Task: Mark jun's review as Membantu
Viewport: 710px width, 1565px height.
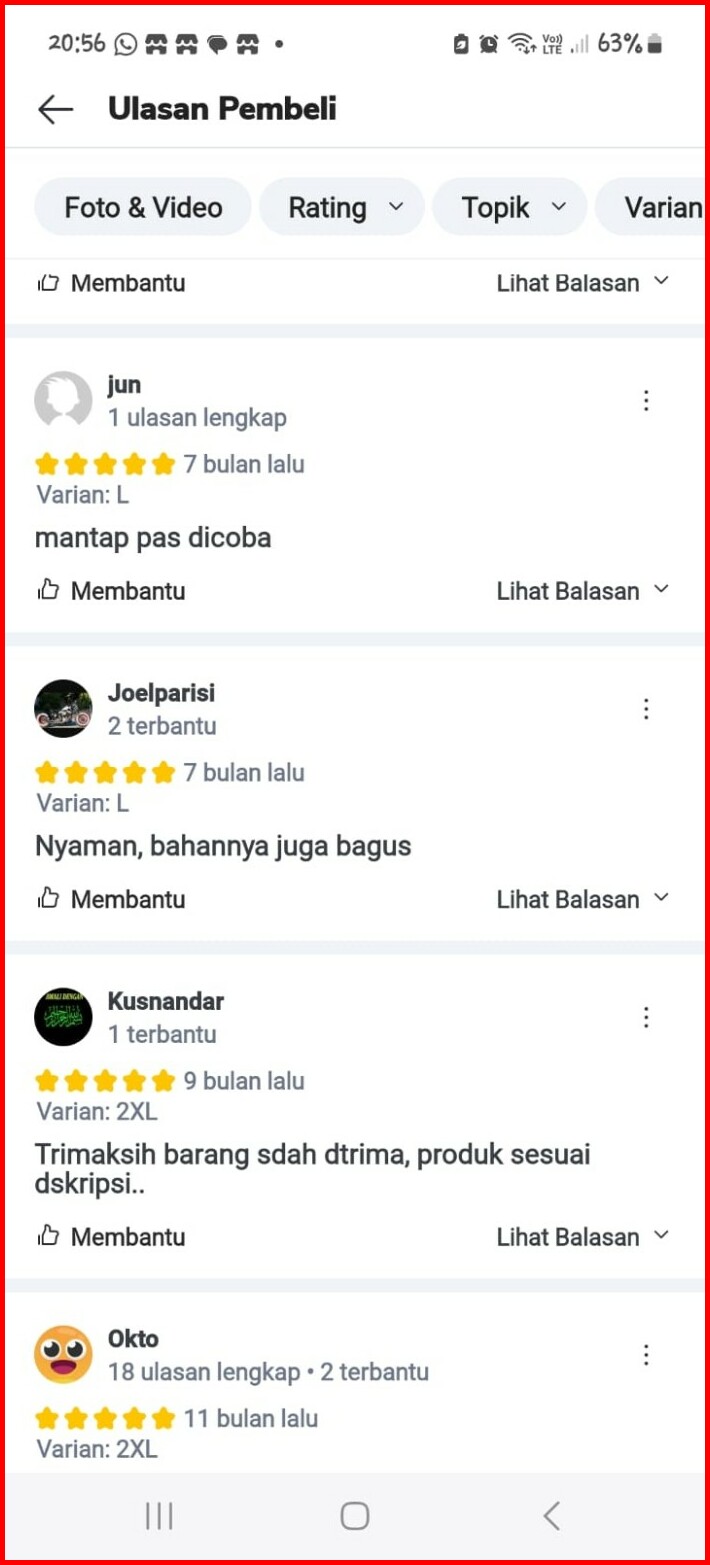Action: click(x=111, y=591)
